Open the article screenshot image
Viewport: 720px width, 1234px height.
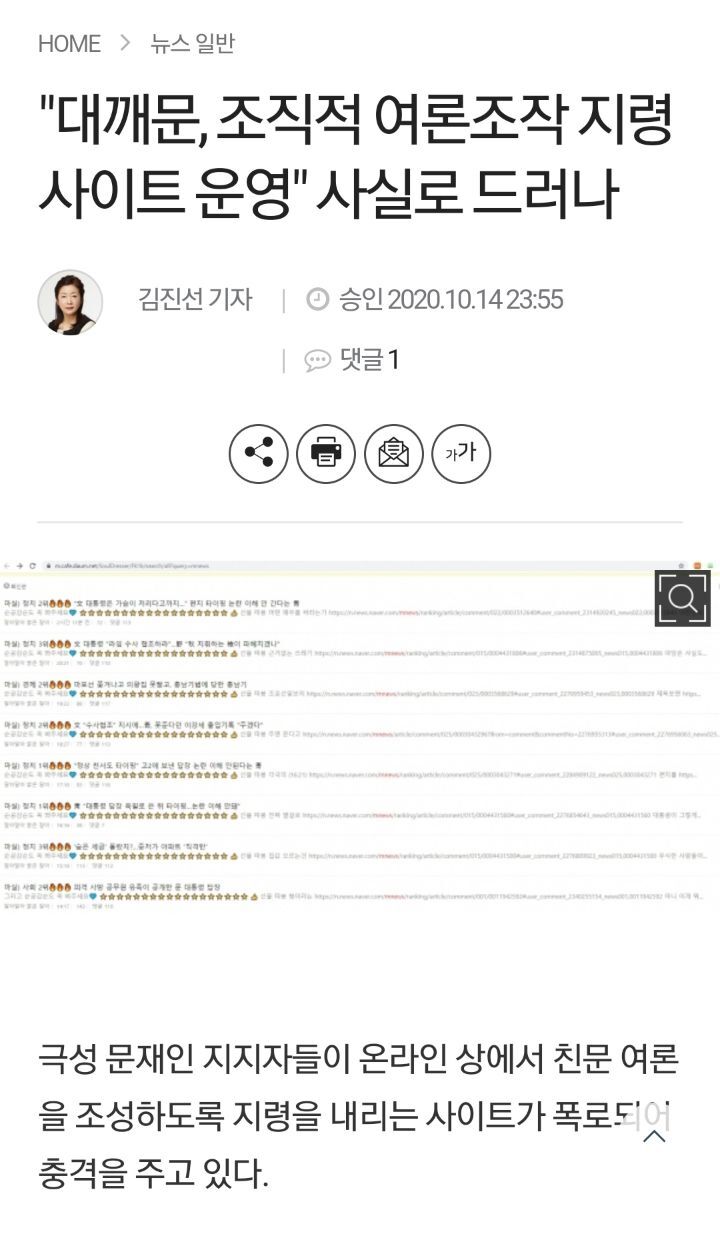click(360, 735)
